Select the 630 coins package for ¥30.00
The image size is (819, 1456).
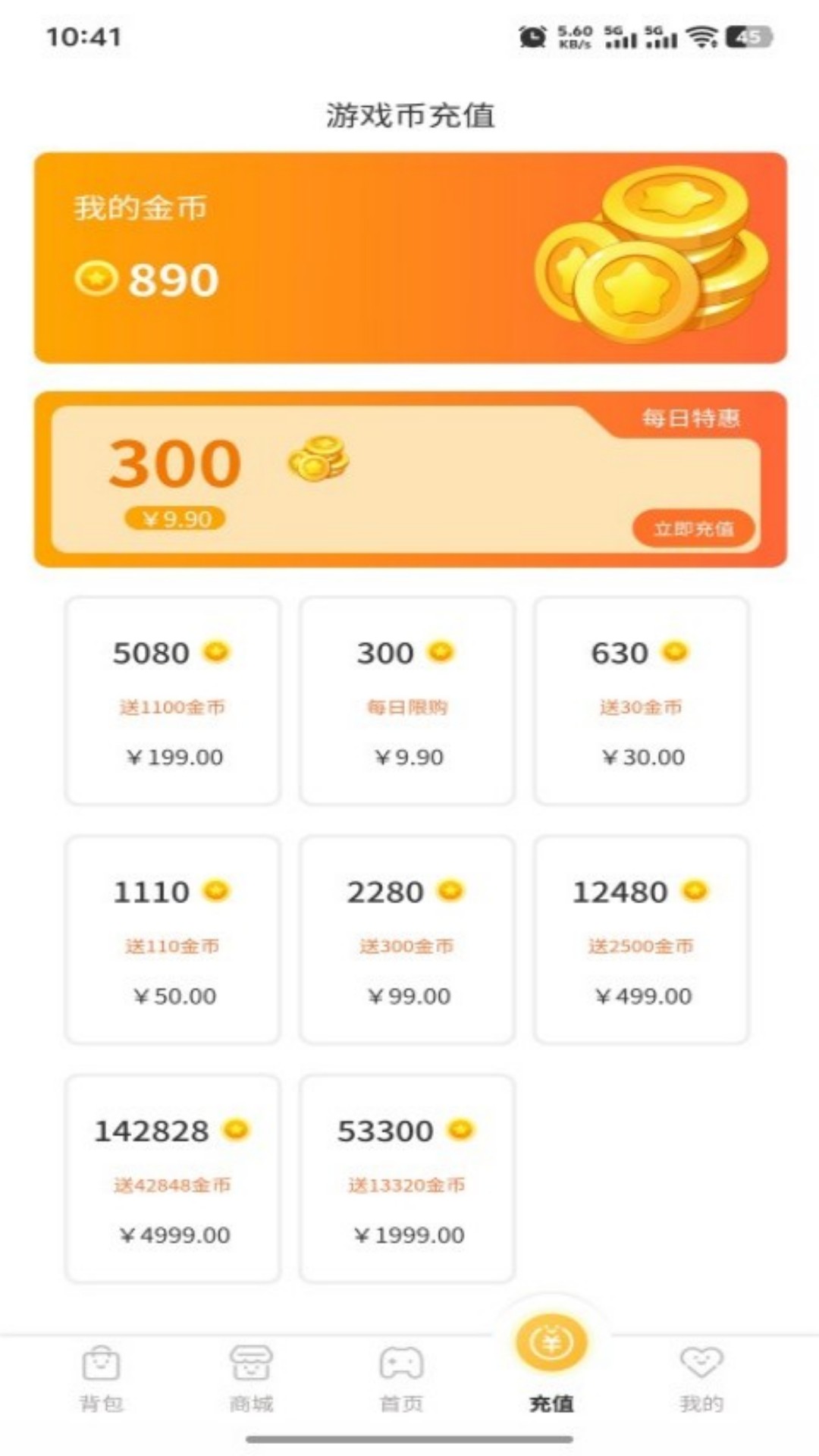click(642, 701)
